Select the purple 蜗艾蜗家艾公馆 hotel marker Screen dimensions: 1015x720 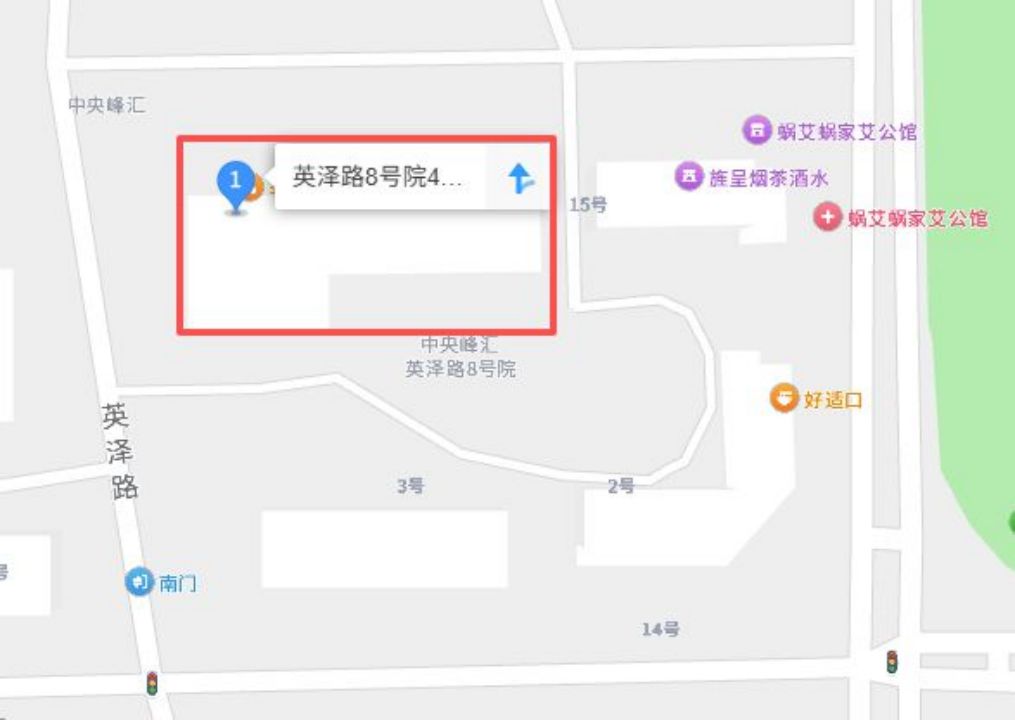(x=758, y=130)
